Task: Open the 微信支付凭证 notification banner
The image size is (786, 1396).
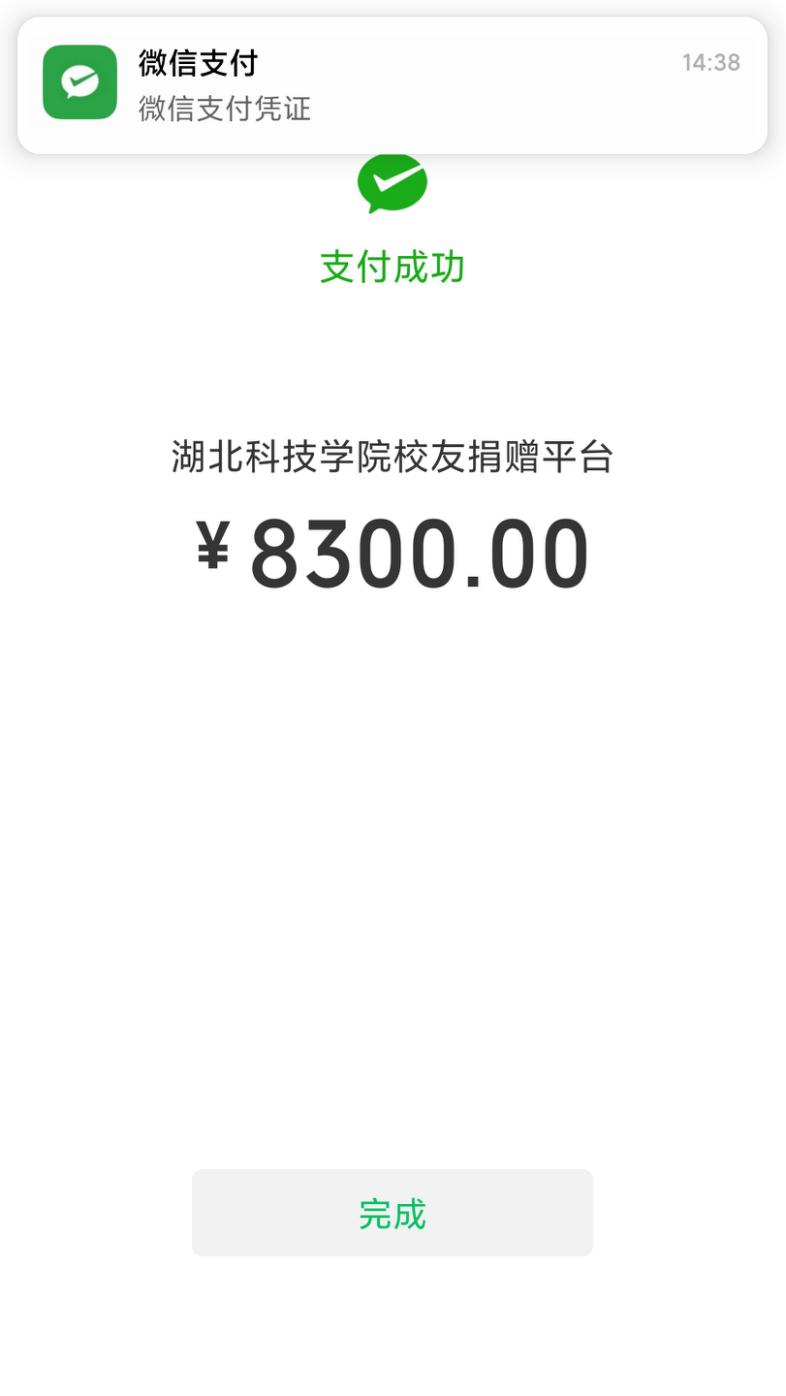Action: tap(392, 85)
